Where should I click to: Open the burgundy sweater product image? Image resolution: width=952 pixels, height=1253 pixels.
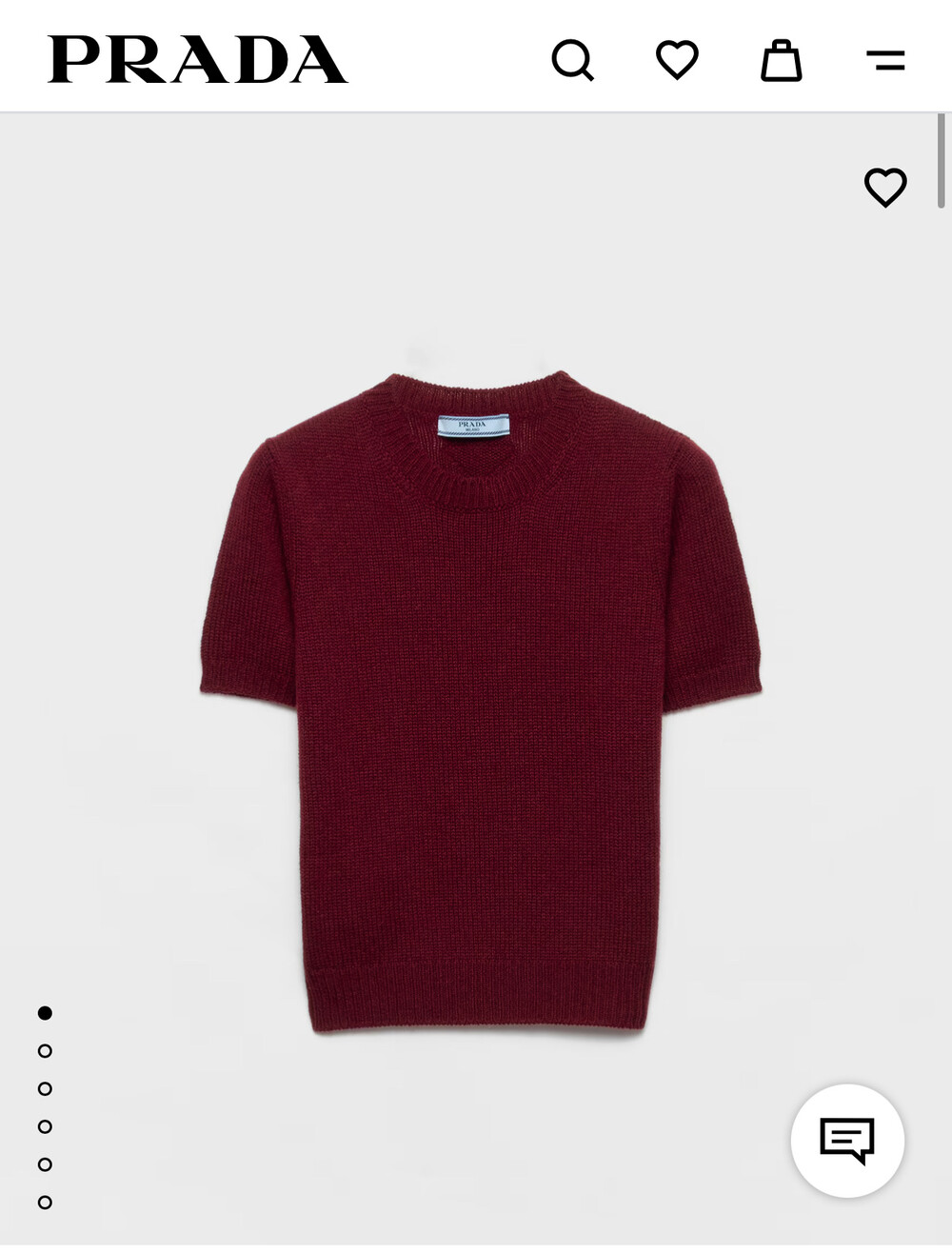[481, 703]
